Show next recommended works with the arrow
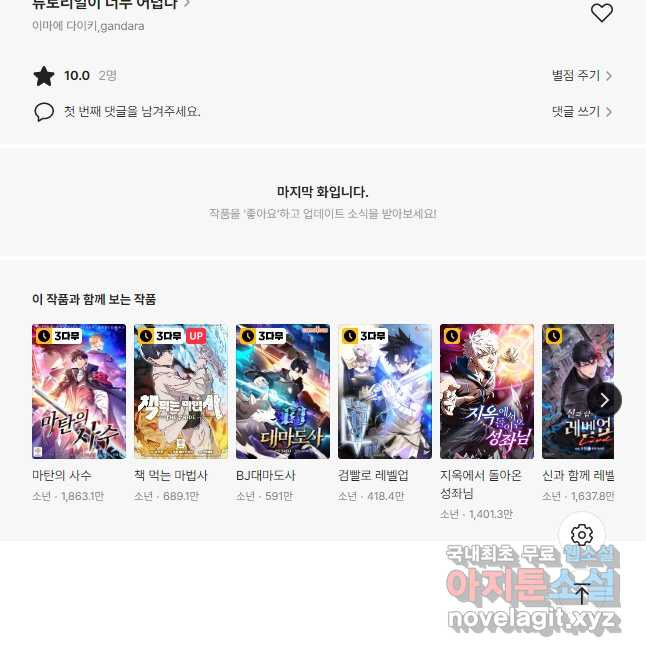Screen dimensions: 646x657 [604, 400]
